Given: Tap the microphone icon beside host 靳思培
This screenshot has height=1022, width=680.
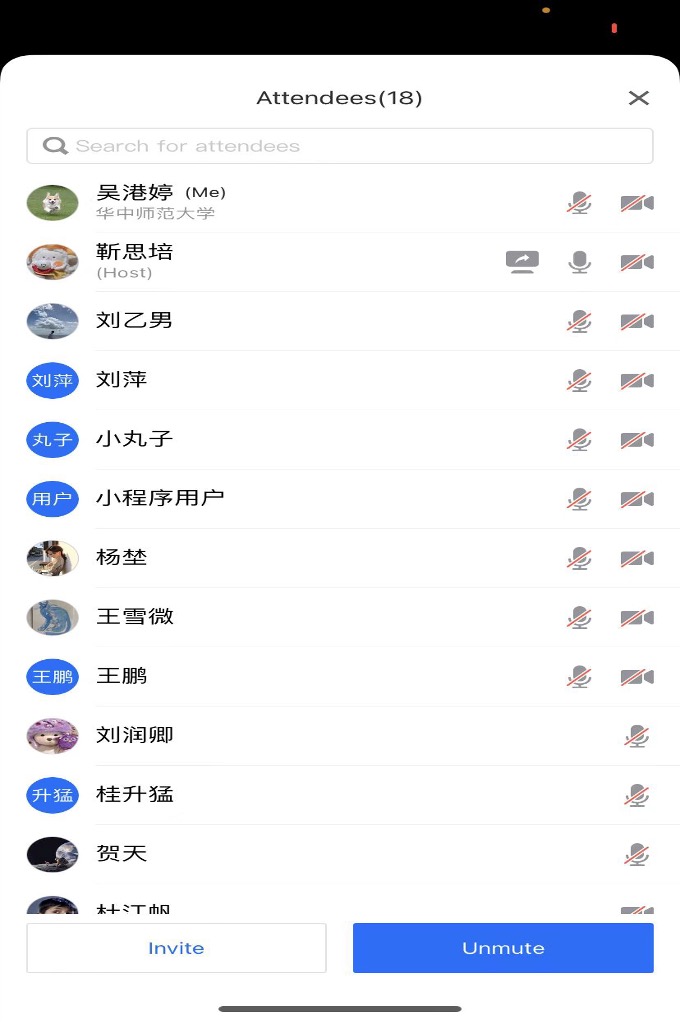Looking at the screenshot, I should 579,262.
